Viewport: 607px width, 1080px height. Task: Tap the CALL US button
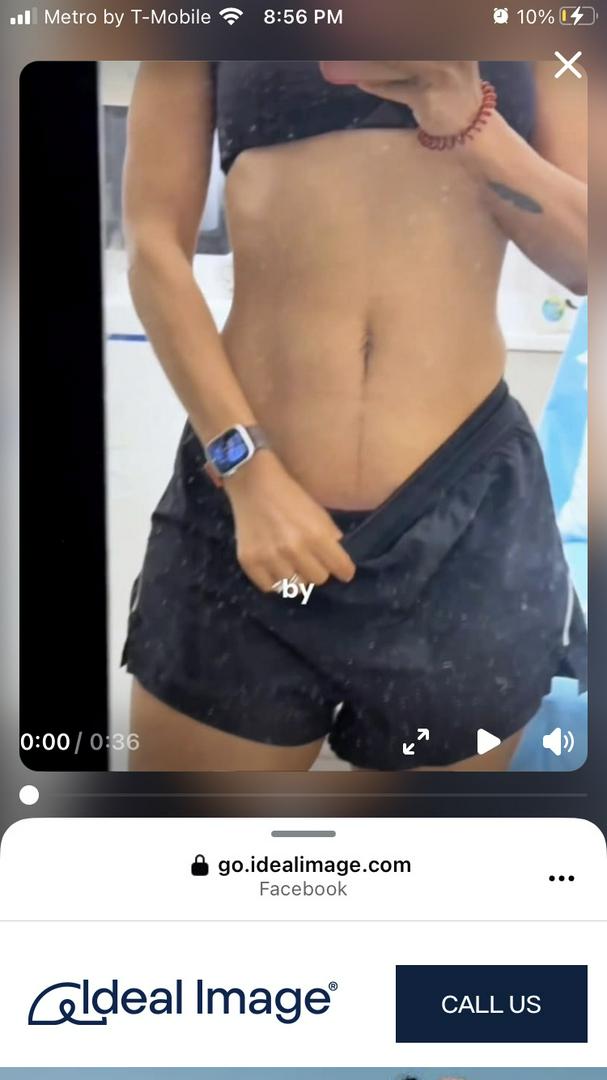[491, 1004]
